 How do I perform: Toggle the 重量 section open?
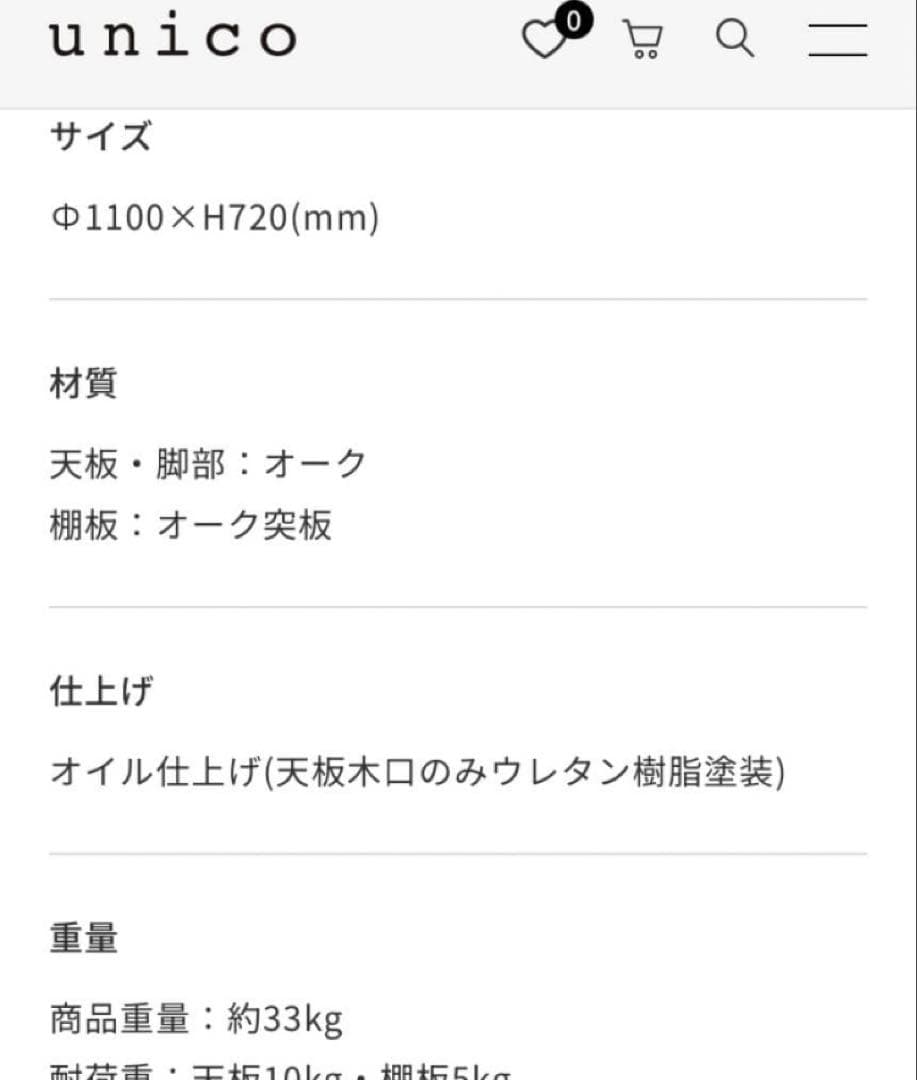82,938
